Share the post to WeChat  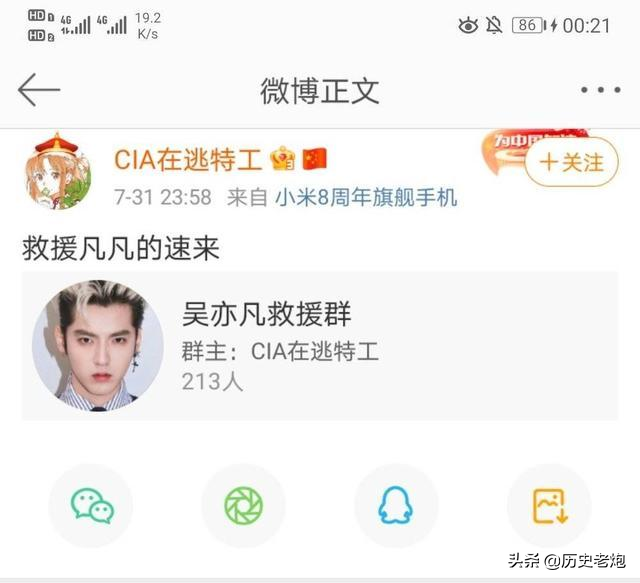(x=91, y=505)
